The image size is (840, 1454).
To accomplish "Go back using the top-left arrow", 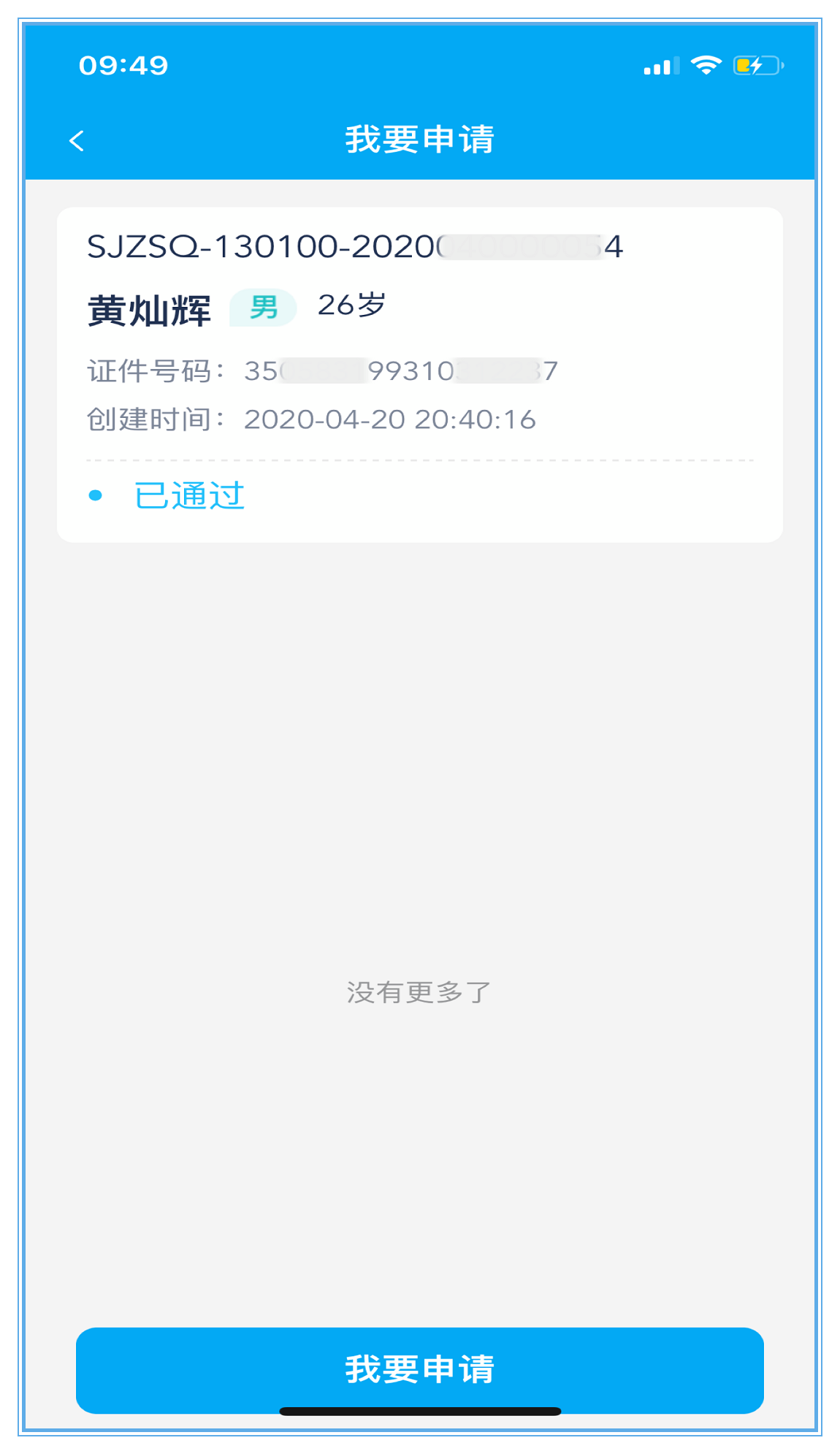I will click(77, 140).
